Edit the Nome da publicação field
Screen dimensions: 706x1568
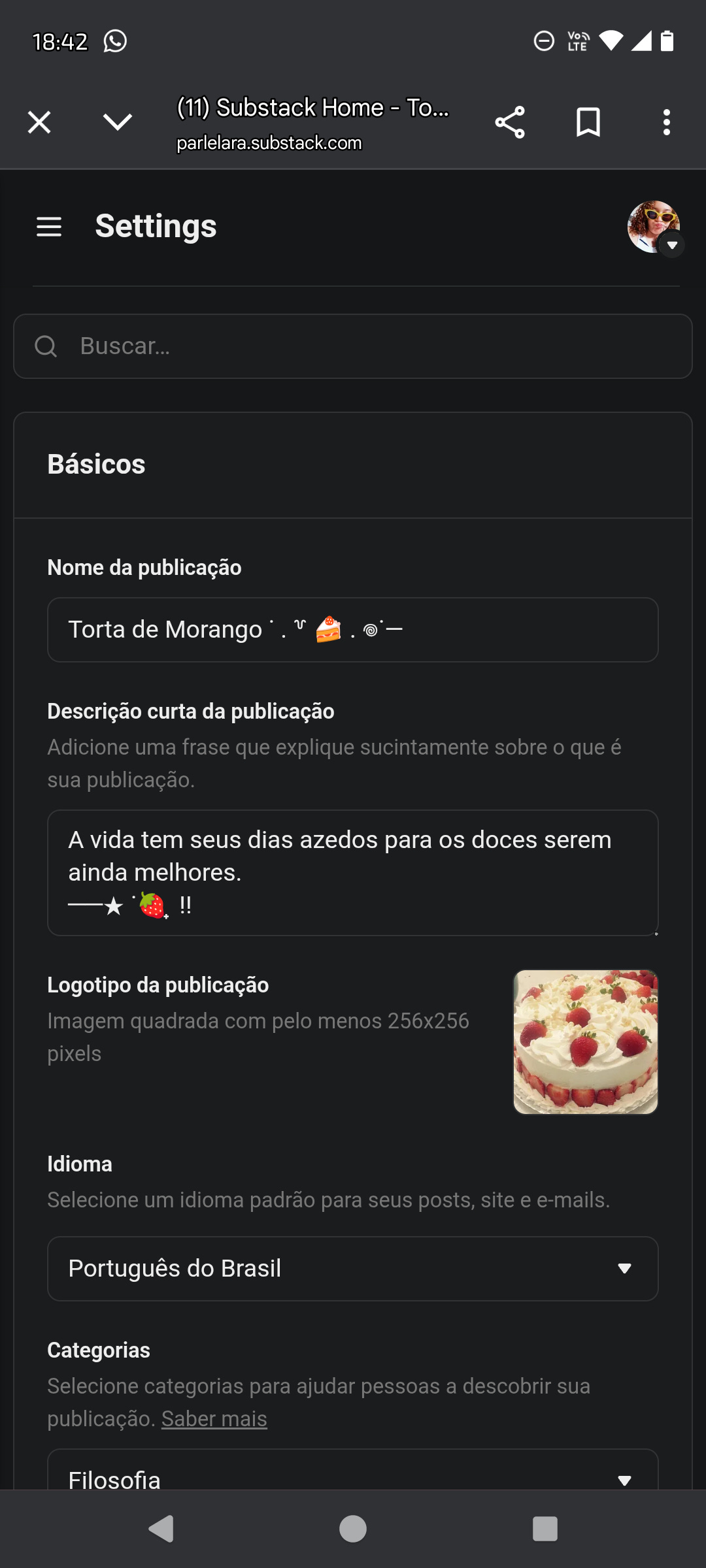(x=353, y=630)
